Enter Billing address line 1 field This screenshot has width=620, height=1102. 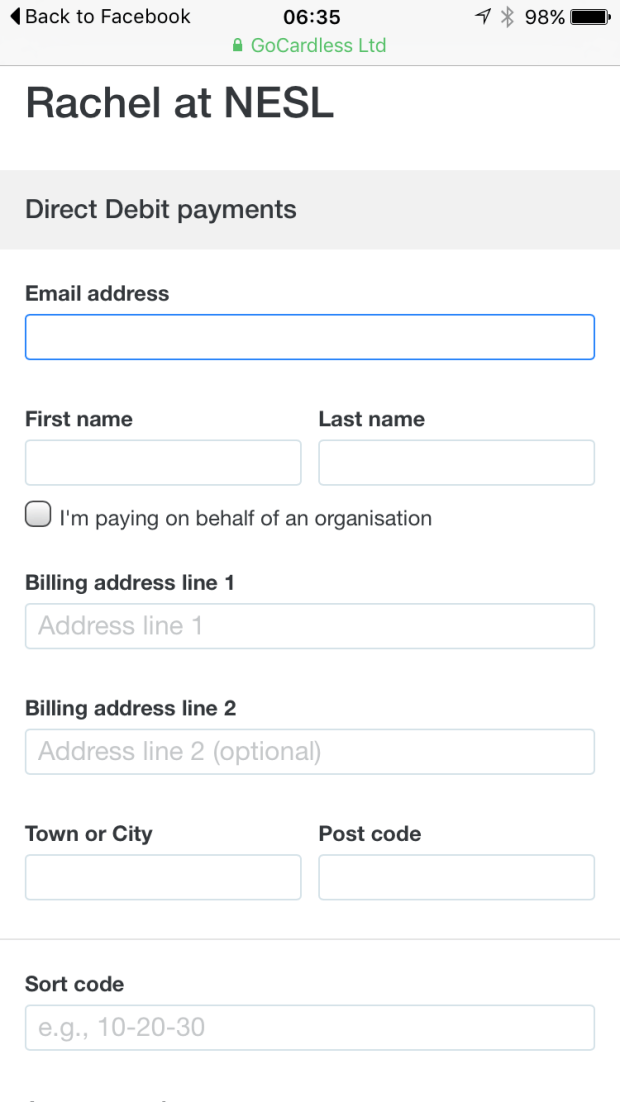(x=310, y=626)
